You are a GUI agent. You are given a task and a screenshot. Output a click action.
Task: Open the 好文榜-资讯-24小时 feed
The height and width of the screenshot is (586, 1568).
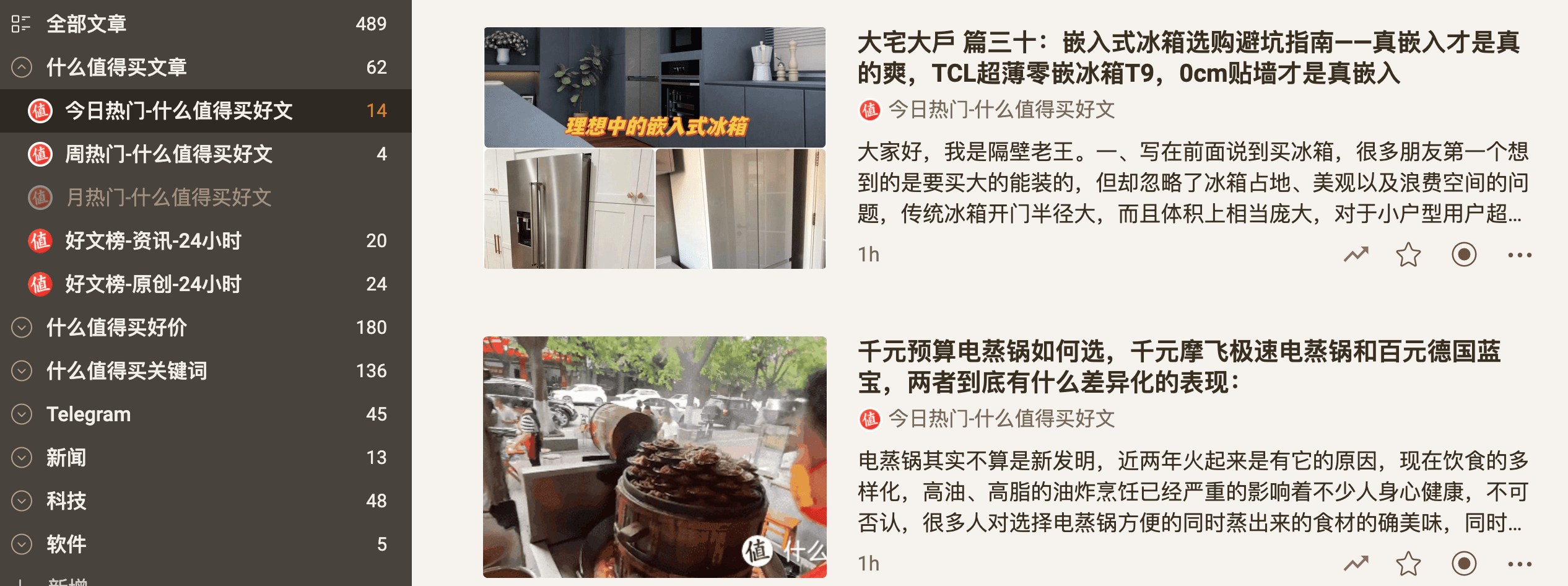tap(153, 240)
